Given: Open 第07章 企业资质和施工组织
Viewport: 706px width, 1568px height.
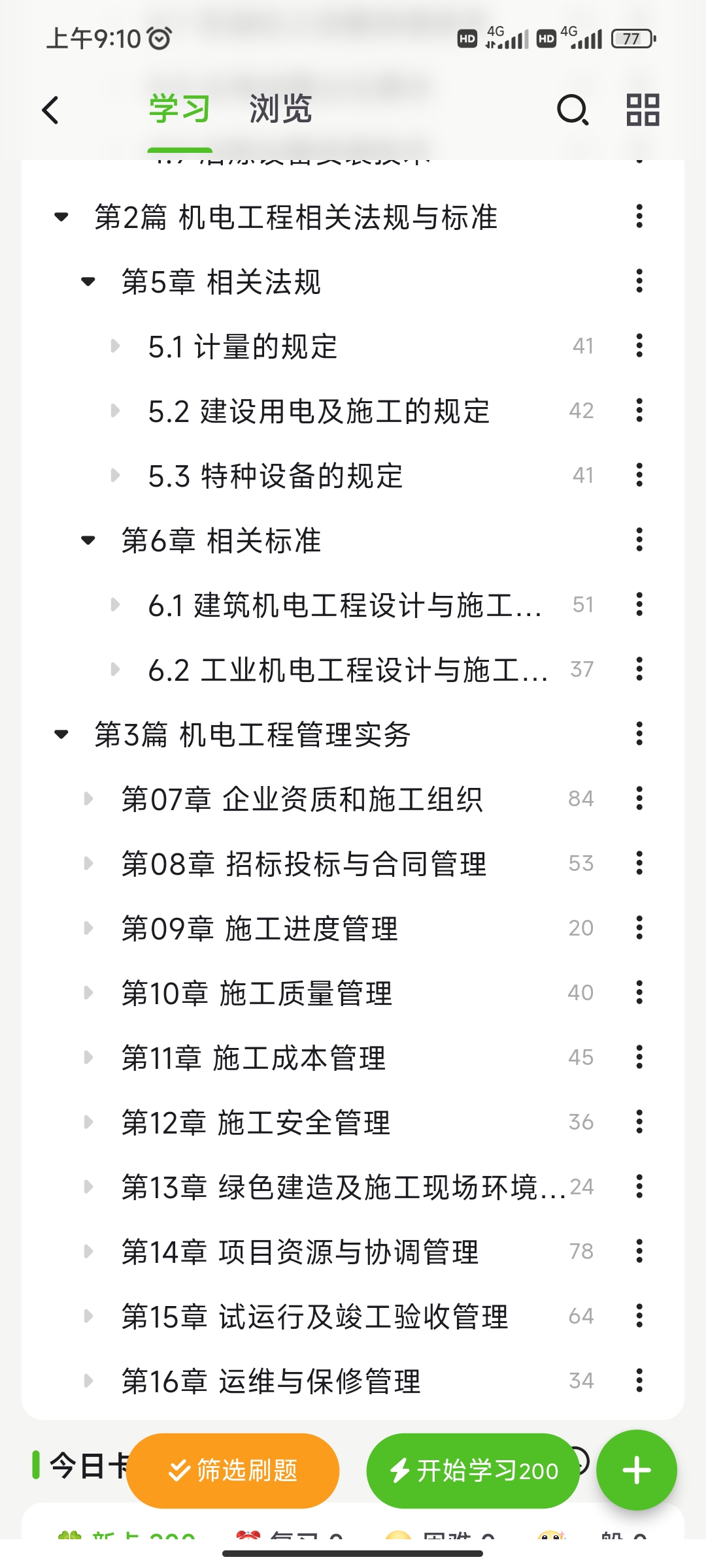Looking at the screenshot, I should pos(302,799).
